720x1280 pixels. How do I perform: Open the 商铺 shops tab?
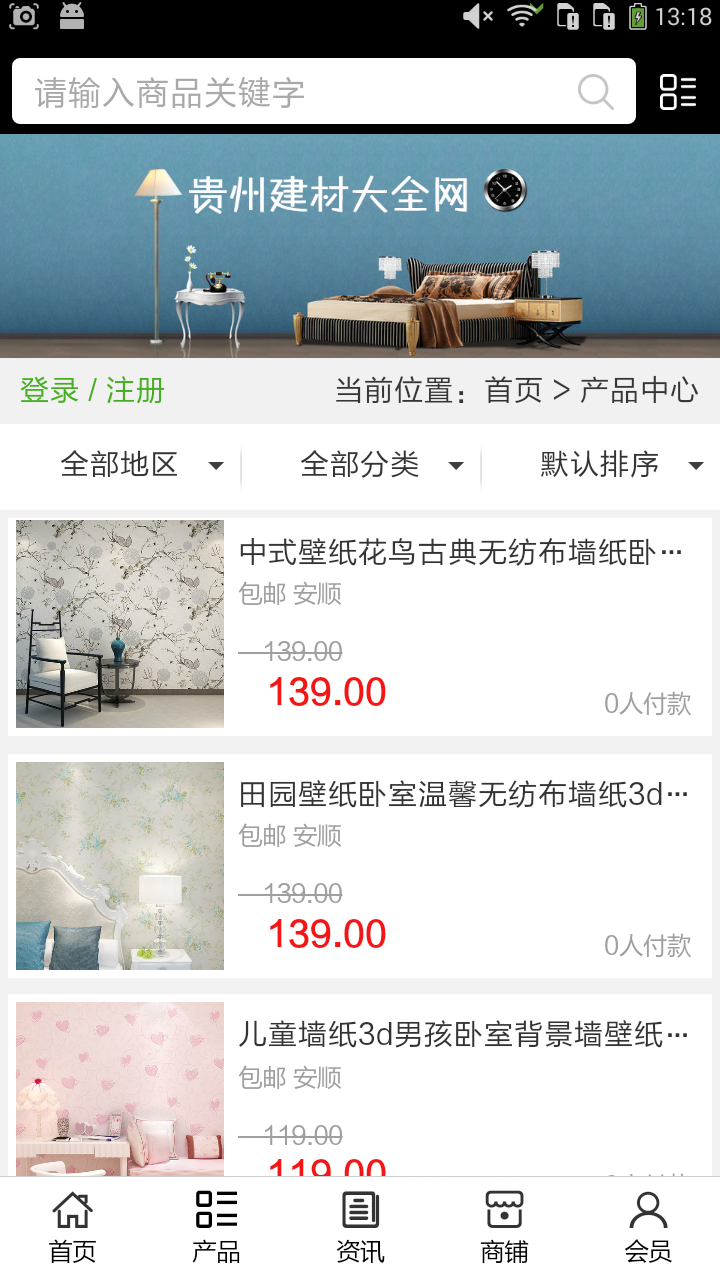click(x=504, y=1227)
